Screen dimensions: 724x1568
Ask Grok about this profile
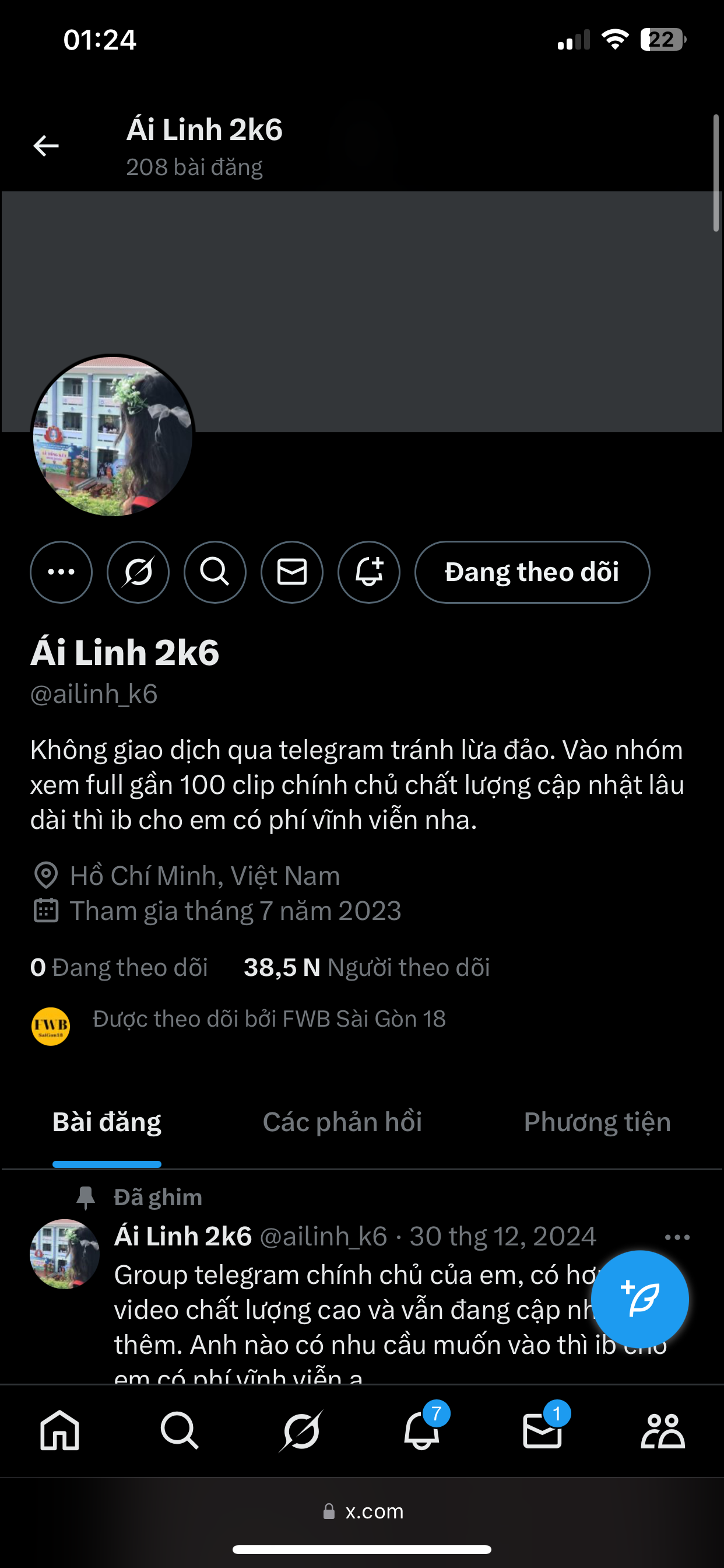(138, 572)
